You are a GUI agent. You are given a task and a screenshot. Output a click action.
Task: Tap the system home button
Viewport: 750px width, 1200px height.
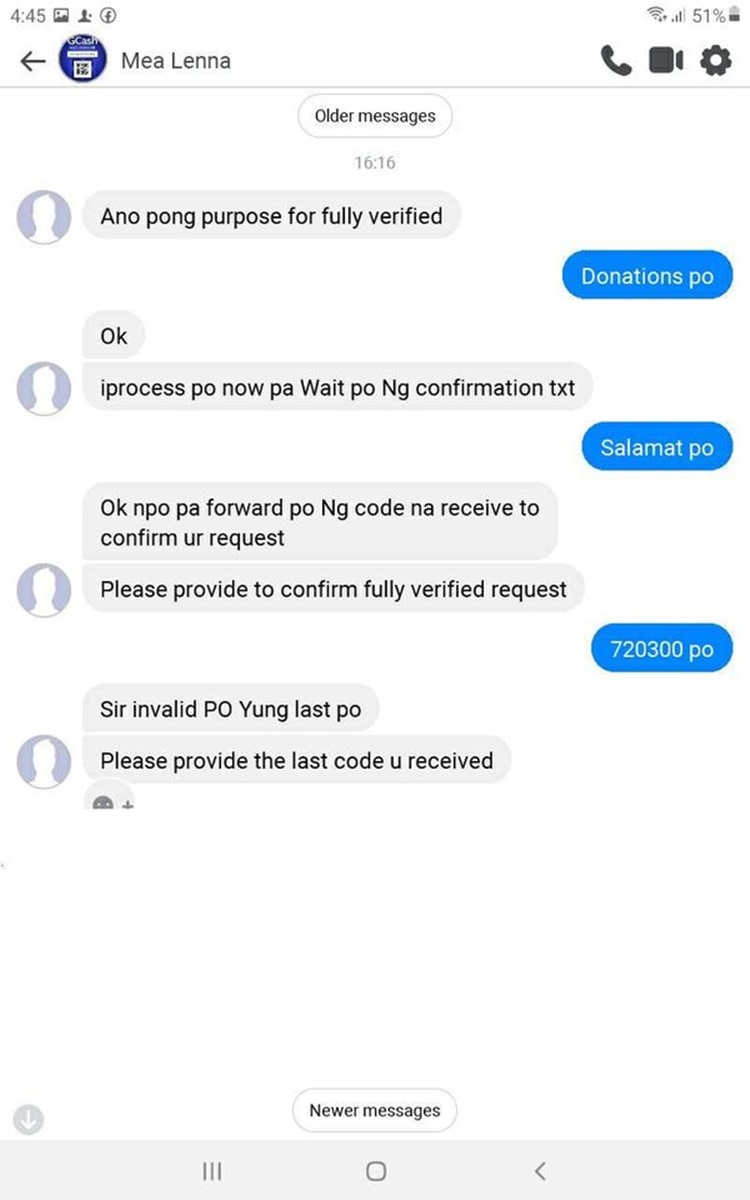coord(376,1171)
